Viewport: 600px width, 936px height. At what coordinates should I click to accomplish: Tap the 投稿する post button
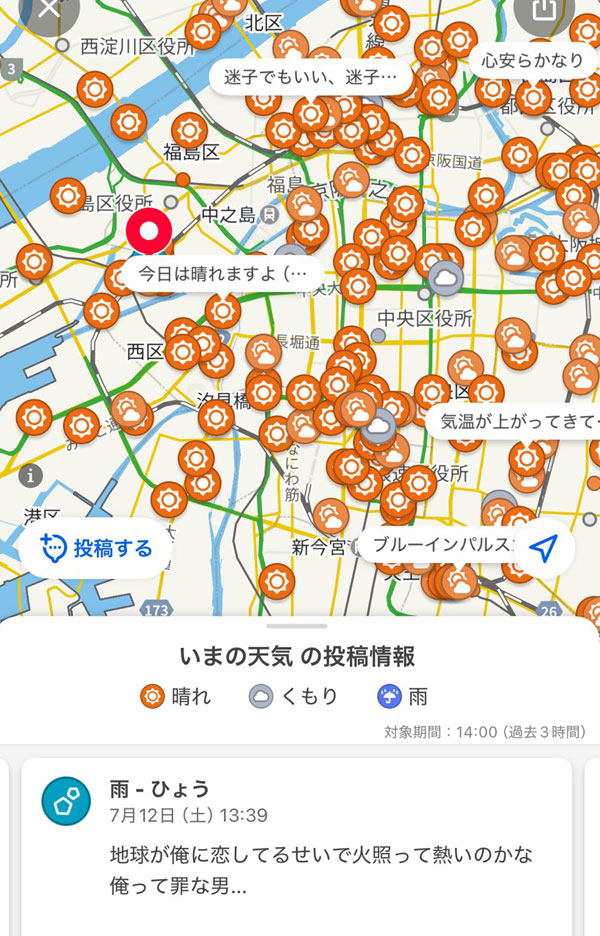96,548
